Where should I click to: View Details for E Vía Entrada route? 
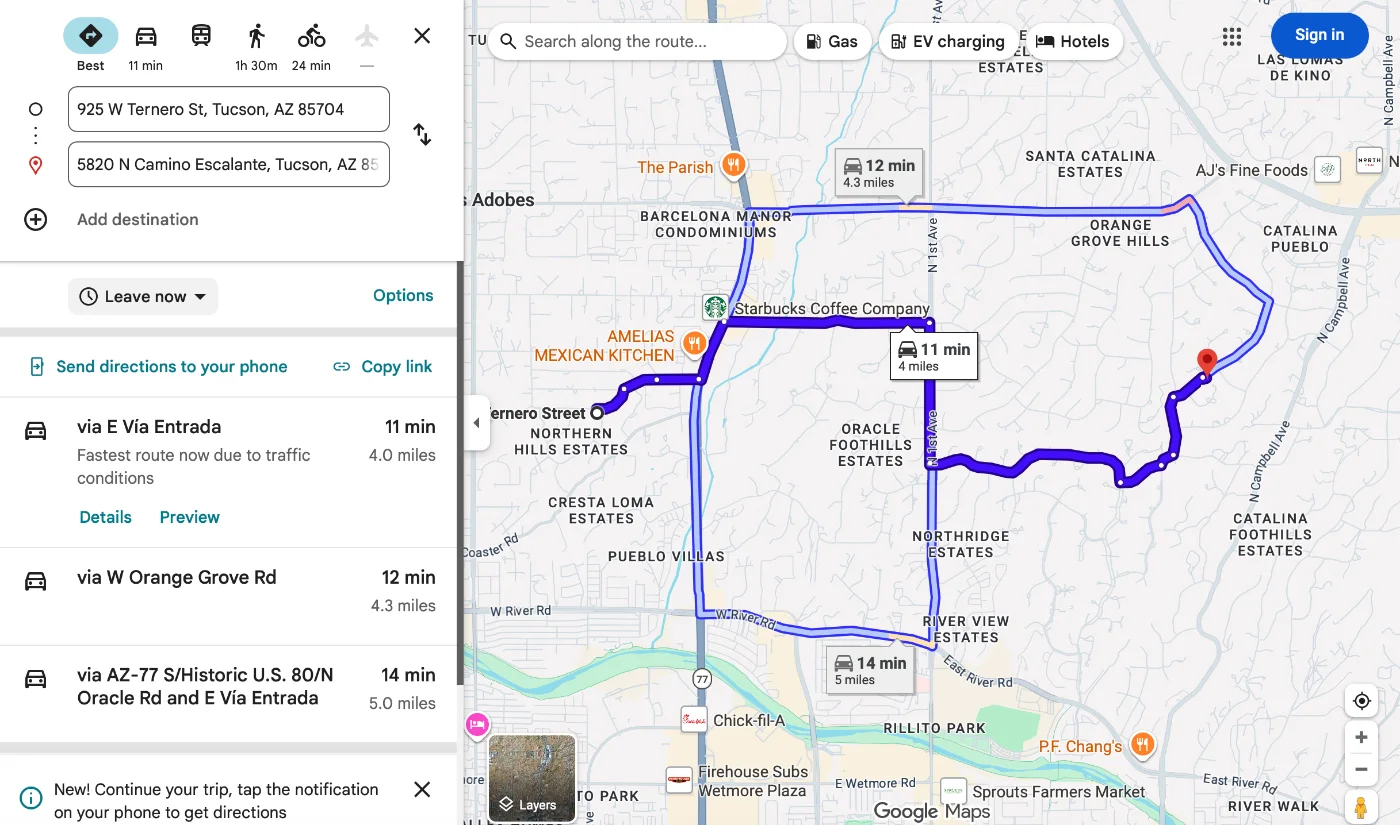[105, 517]
